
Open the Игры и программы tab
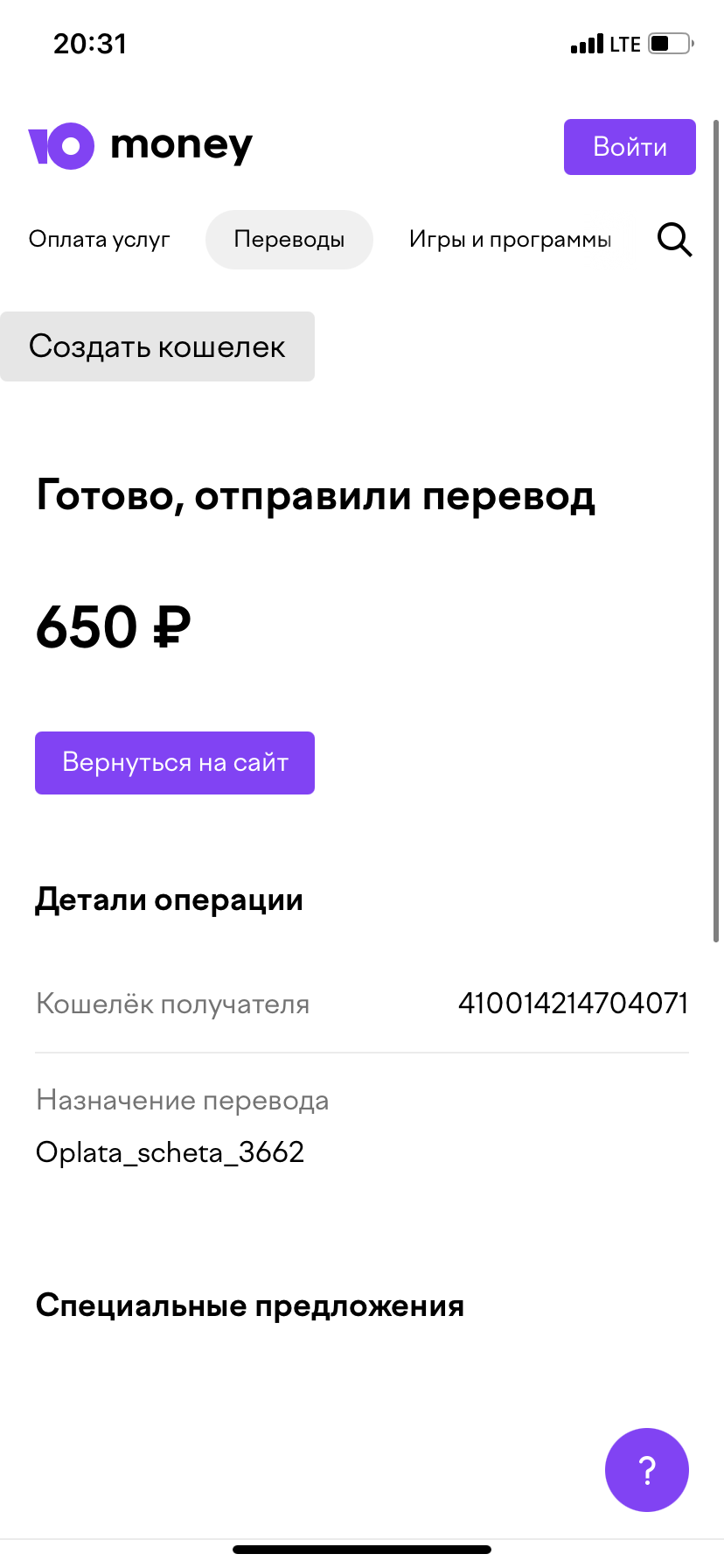[510, 240]
